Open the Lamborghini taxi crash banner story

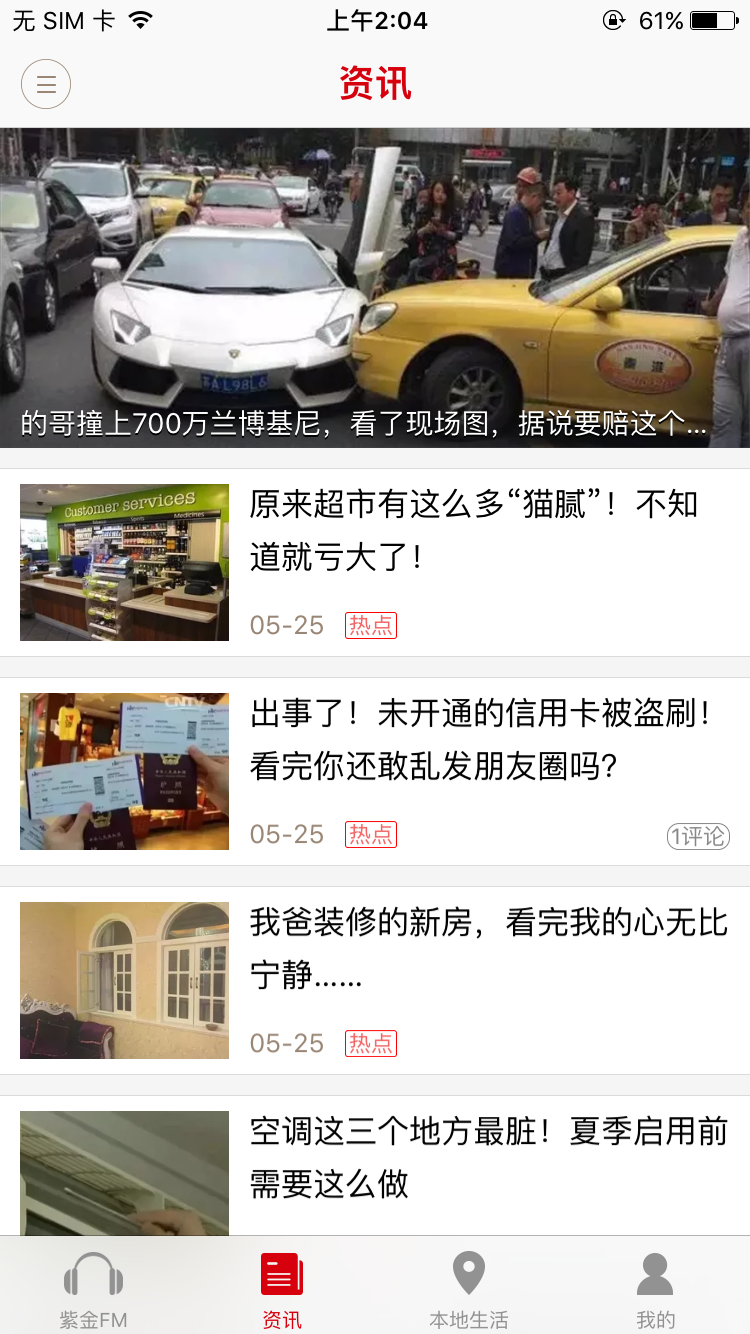(x=375, y=288)
